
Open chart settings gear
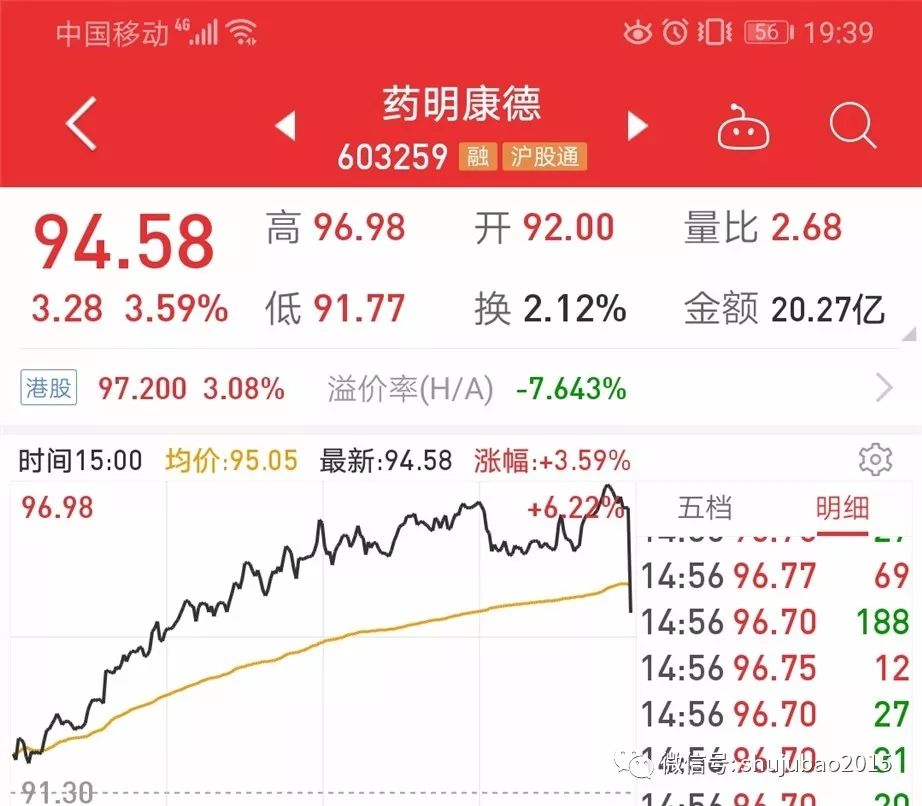875,461
